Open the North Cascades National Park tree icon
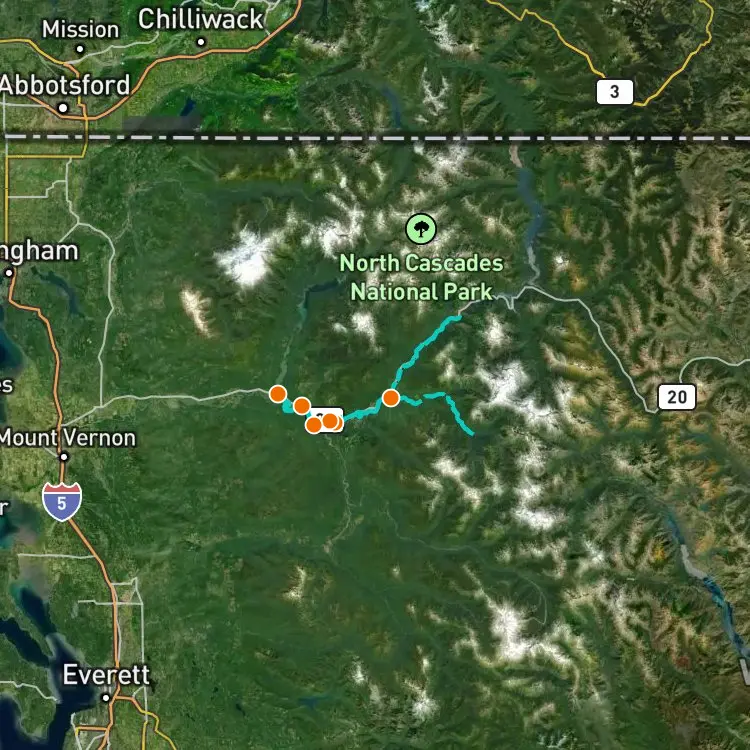750x750 pixels. coord(421,230)
